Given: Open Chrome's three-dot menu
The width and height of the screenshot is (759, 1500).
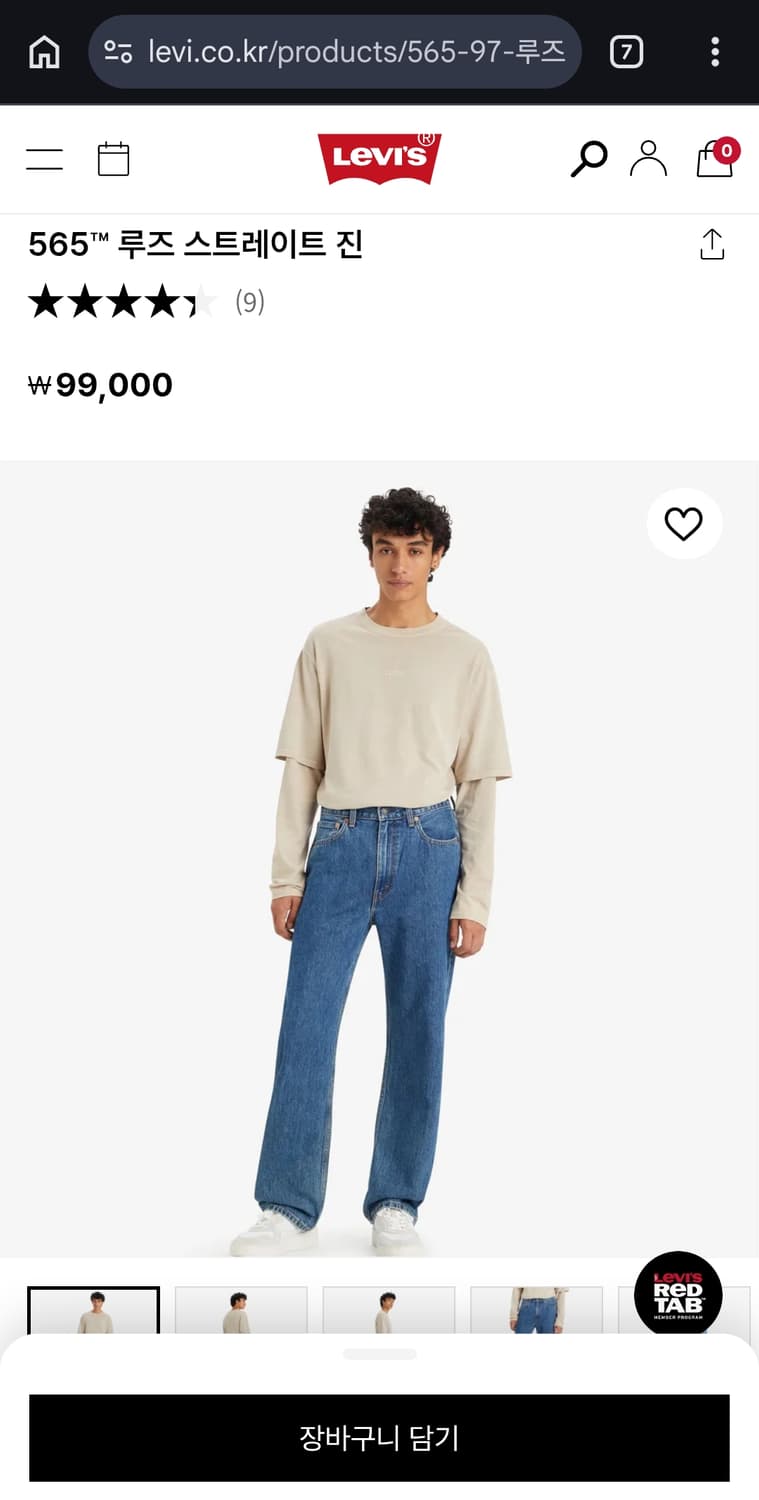Looking at the screenshot, I should pyautogui.click(x=716, y=51).
